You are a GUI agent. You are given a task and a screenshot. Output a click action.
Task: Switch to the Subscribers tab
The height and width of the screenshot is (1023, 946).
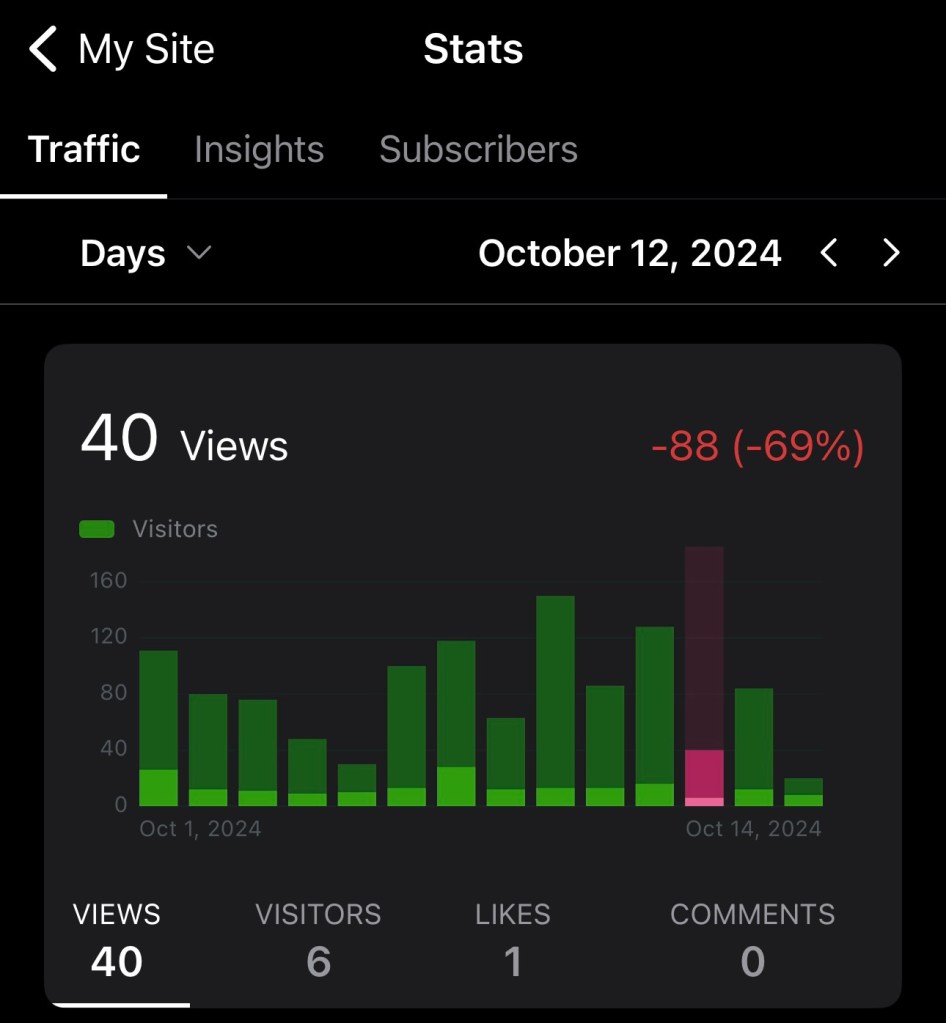pyautogui.click(x=478, y=150)
